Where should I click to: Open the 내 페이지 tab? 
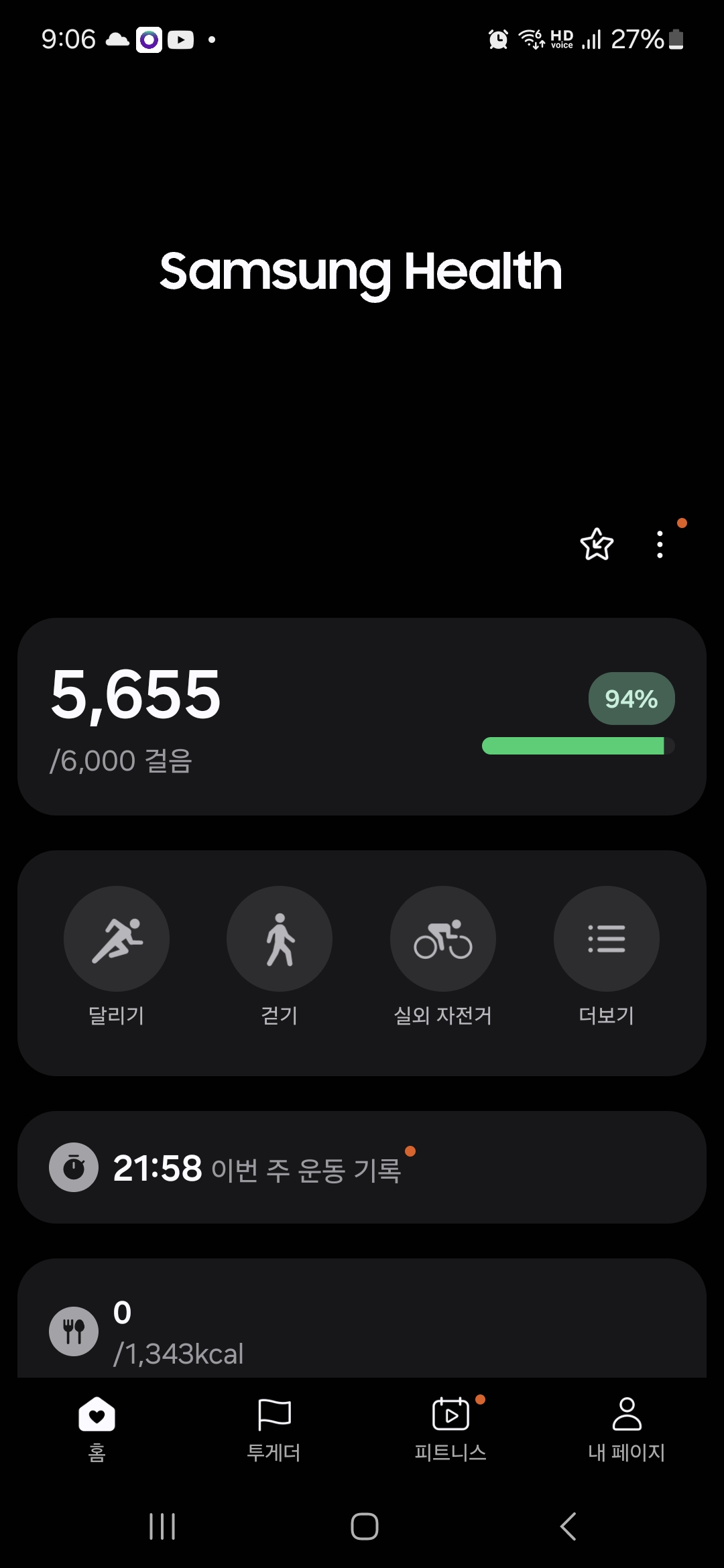click(x=627, y=1427)
